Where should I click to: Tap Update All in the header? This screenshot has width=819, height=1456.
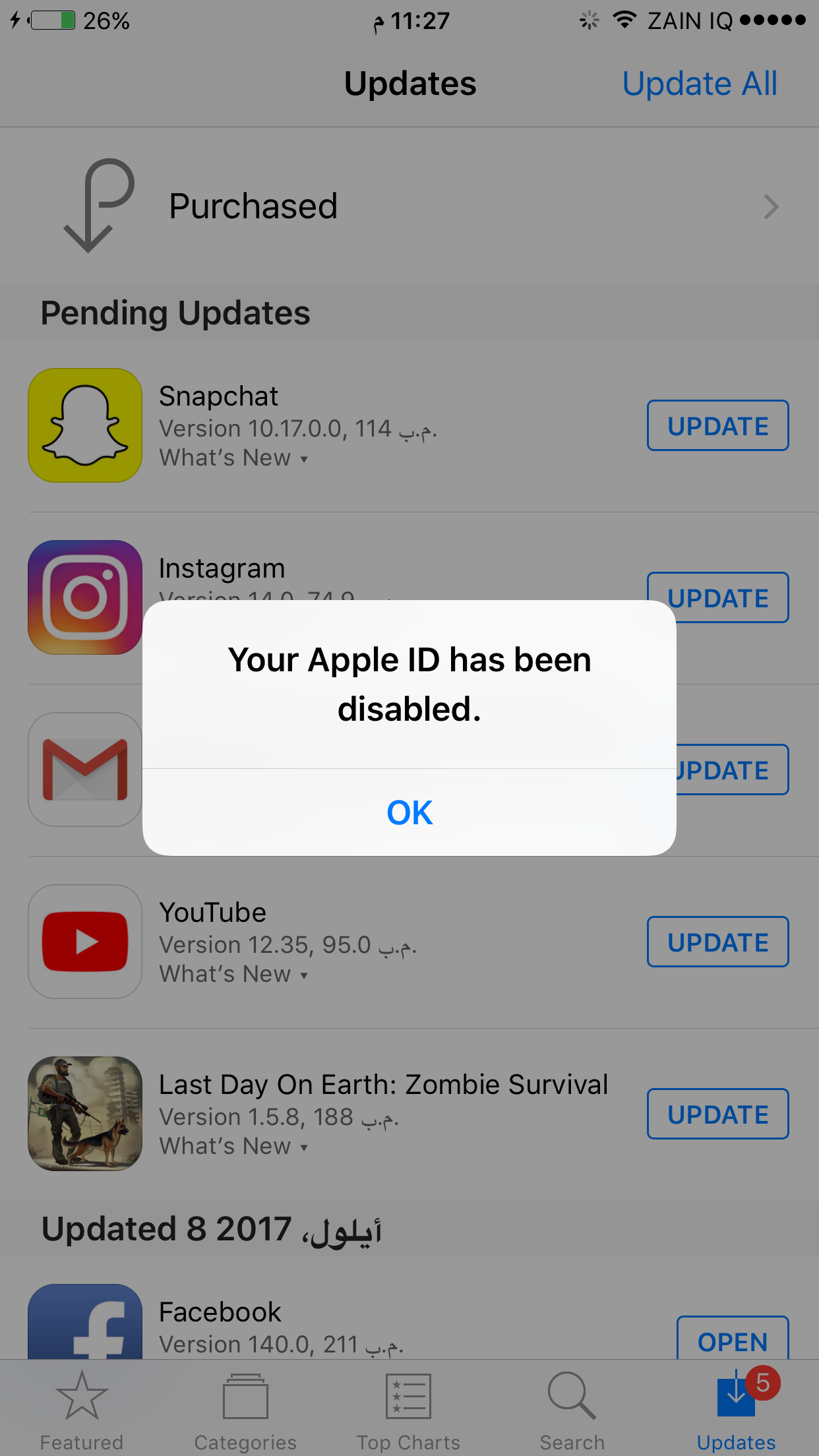(x=700, y=84)
